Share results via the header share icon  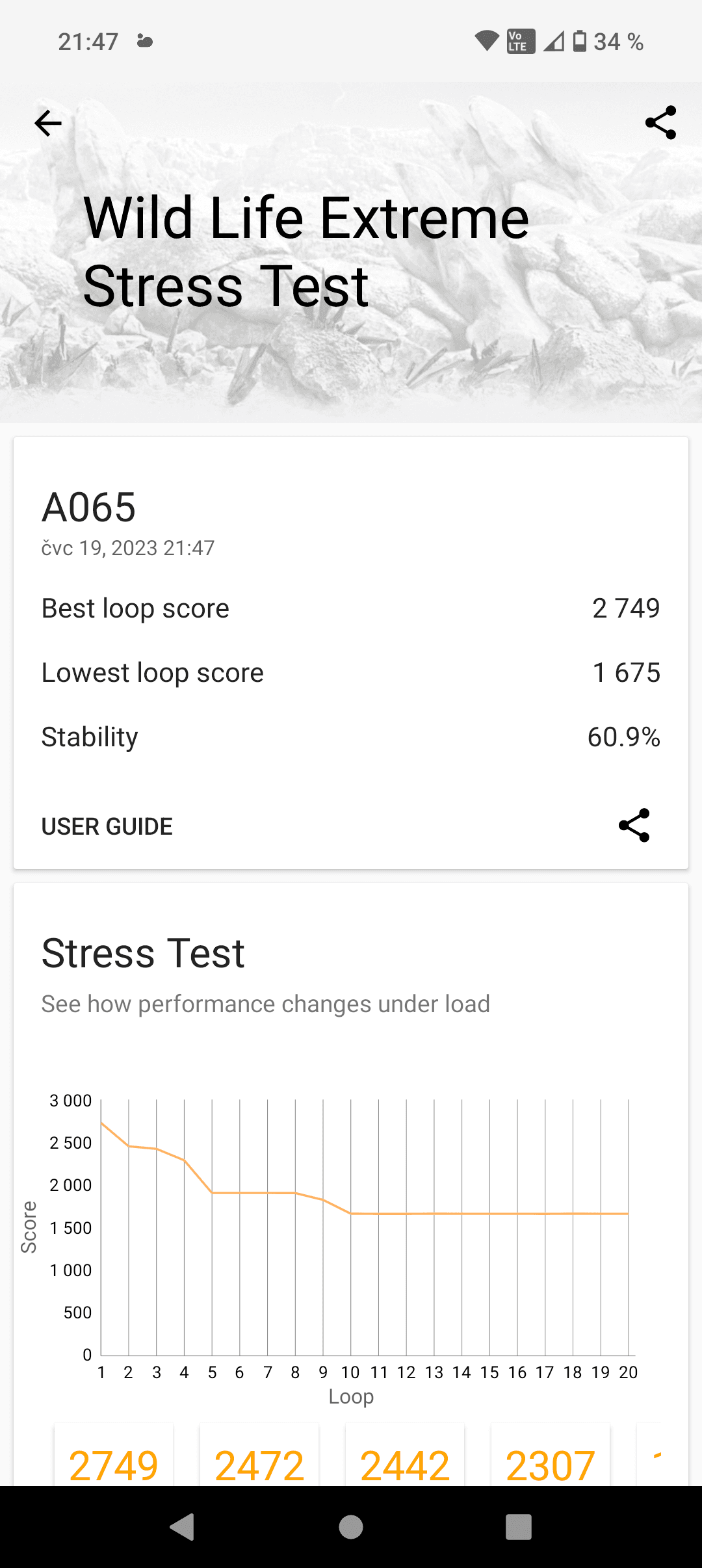tap(660, 123)
